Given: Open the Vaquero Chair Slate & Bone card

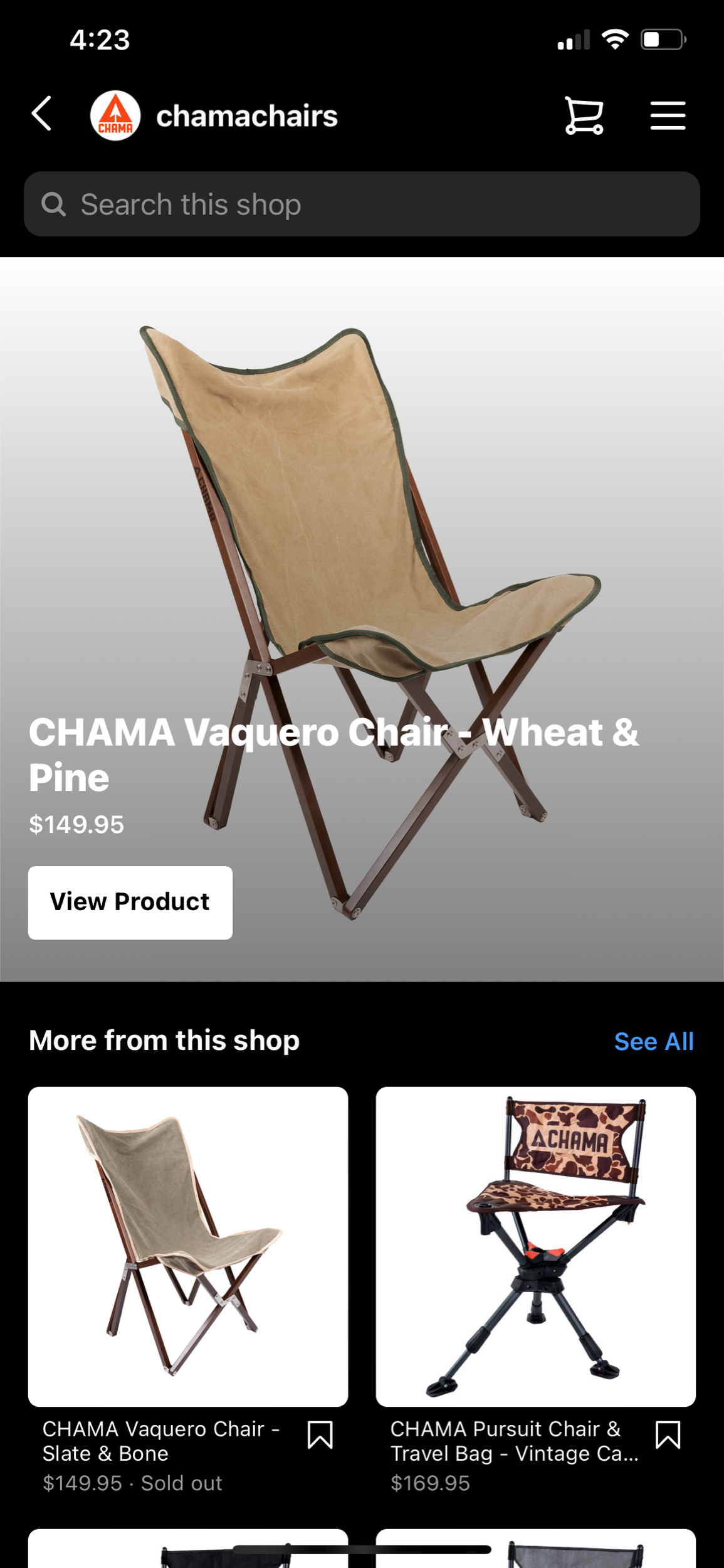Looking at the screenshot, I should pos(188,1247).
